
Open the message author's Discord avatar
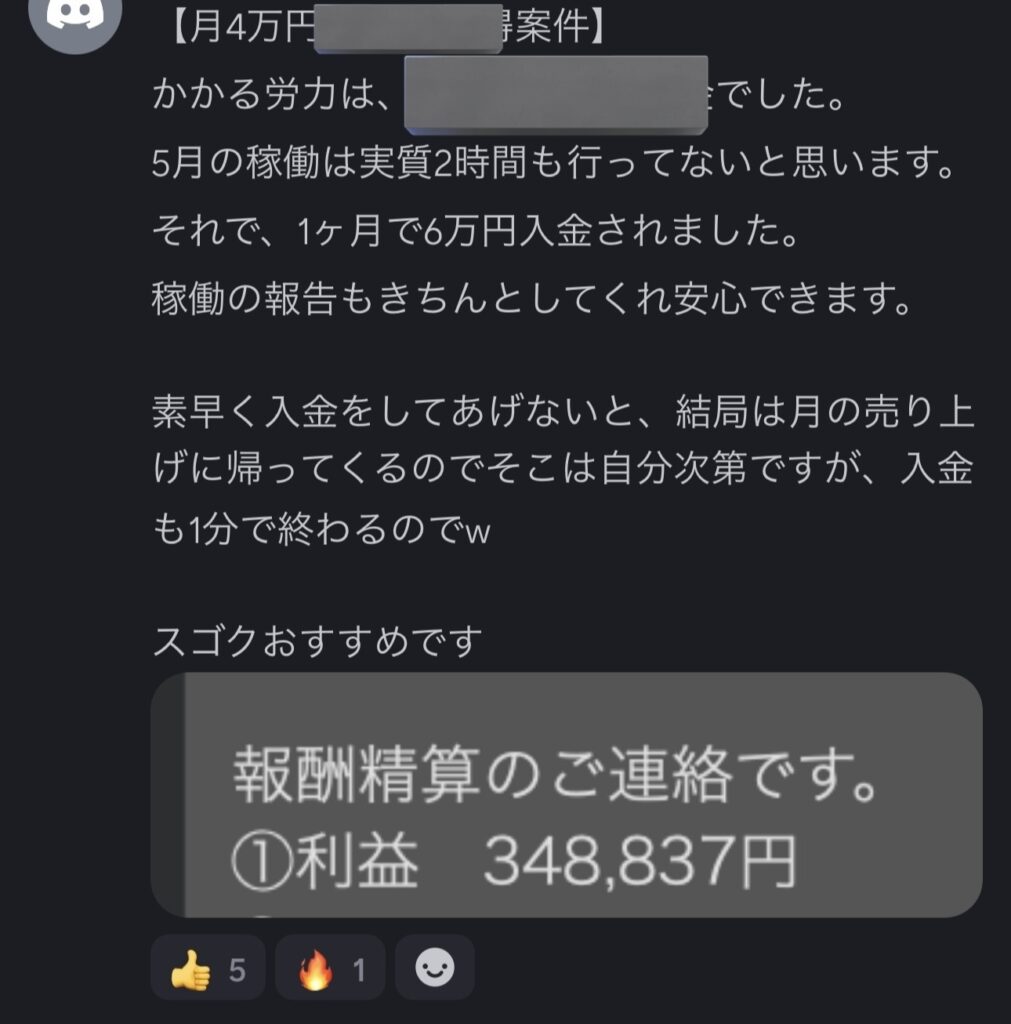(75, 18)
